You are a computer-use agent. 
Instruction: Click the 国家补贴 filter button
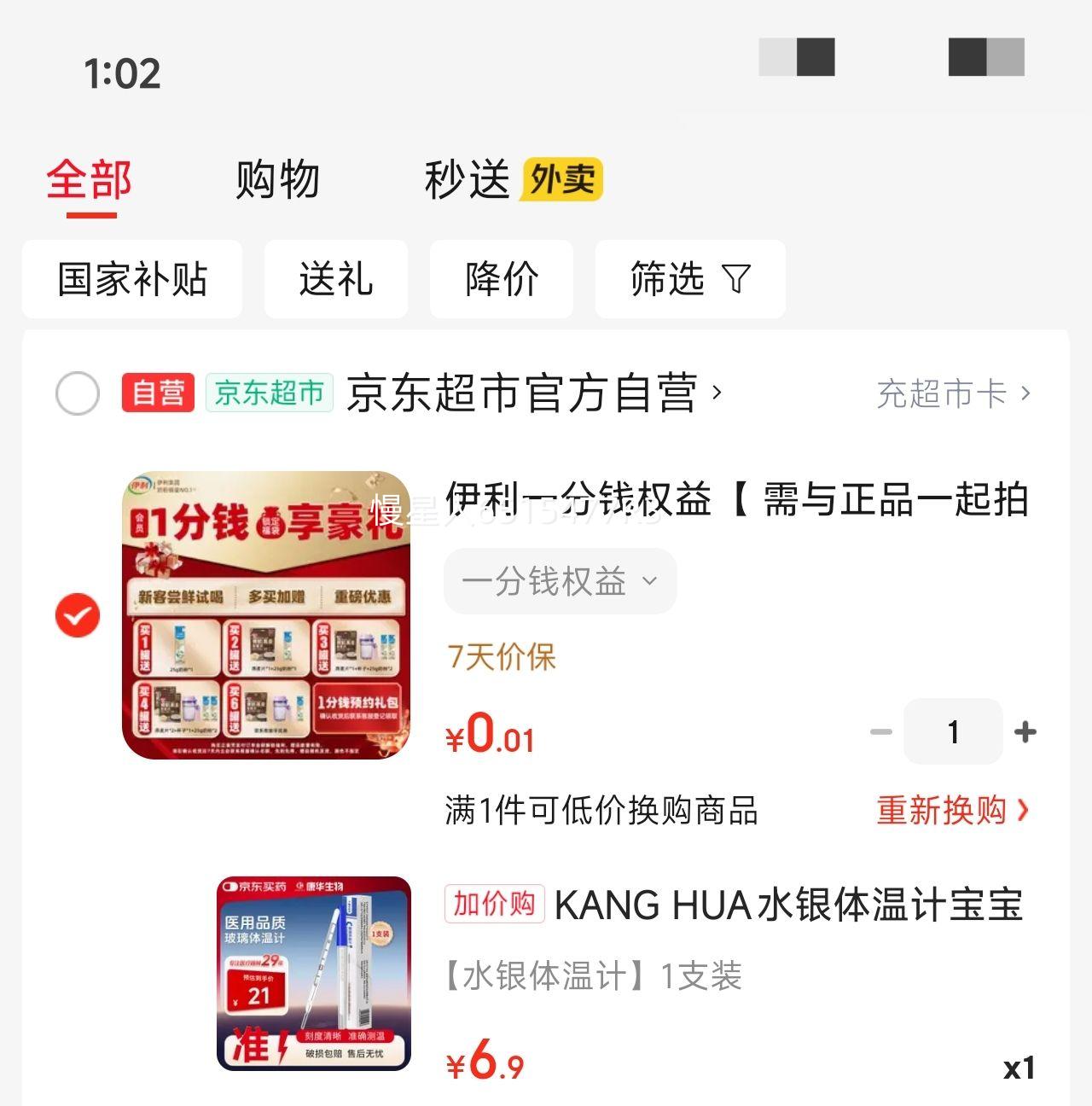(x=132, y=279)
